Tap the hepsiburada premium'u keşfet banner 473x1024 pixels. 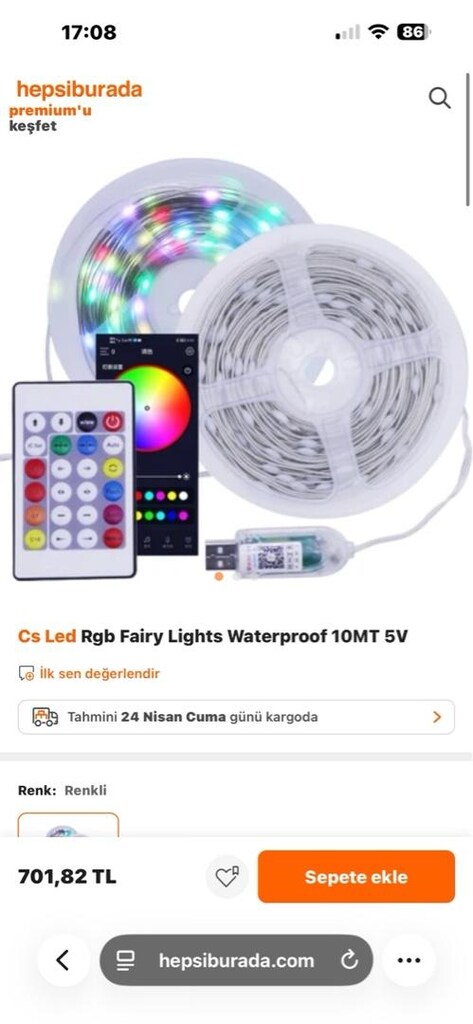75,106
